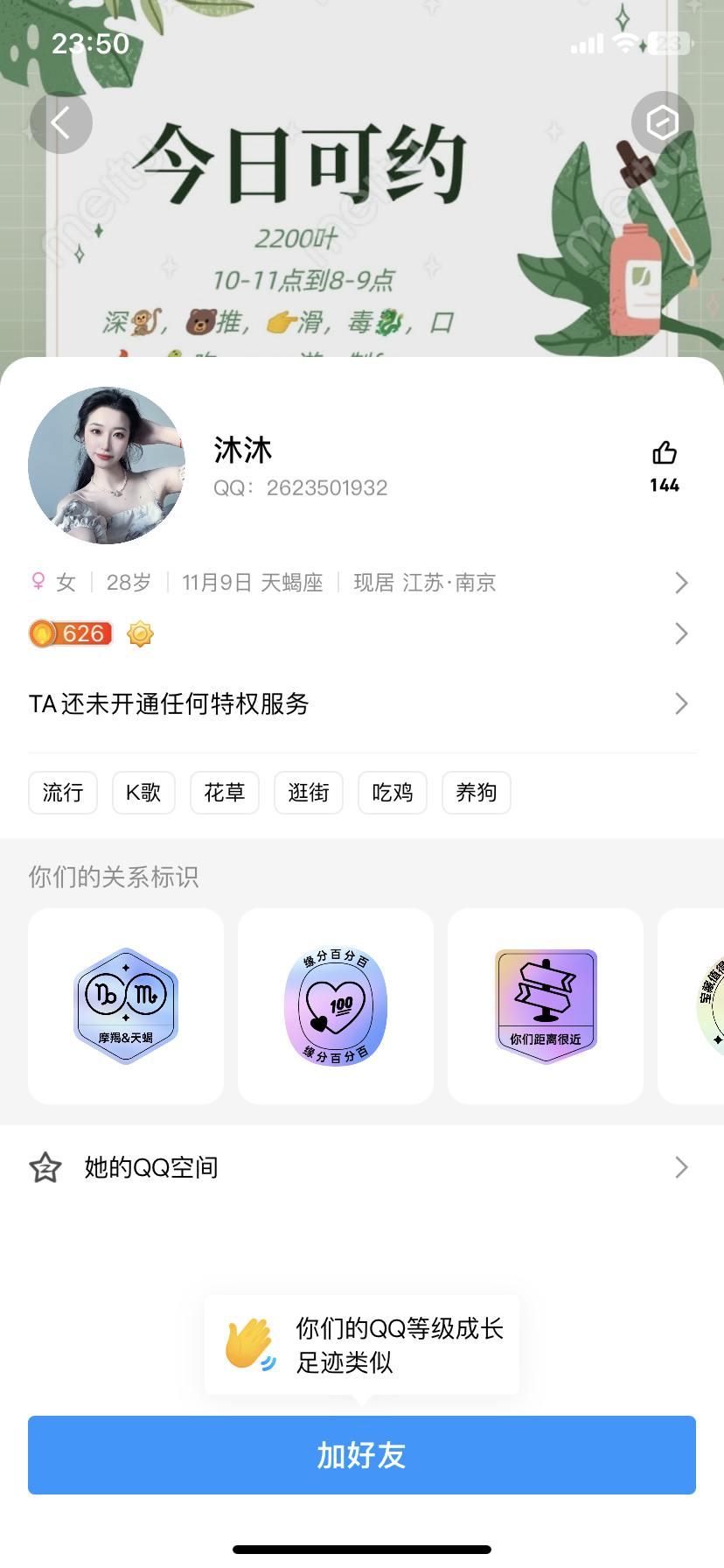Open the 摩羯&天蝎 relationship badge card
Viewport: 724px width, 1568px height.
[126, 1006]
